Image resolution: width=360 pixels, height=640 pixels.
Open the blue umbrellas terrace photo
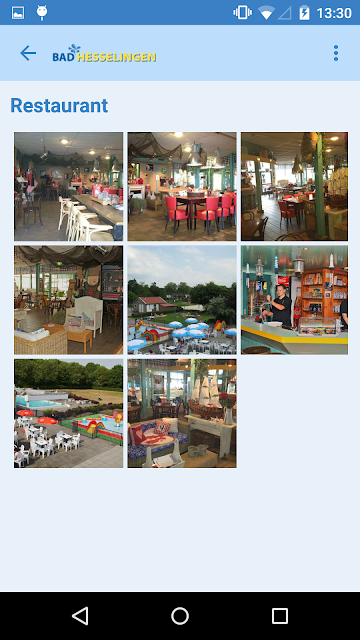point(182,300)
